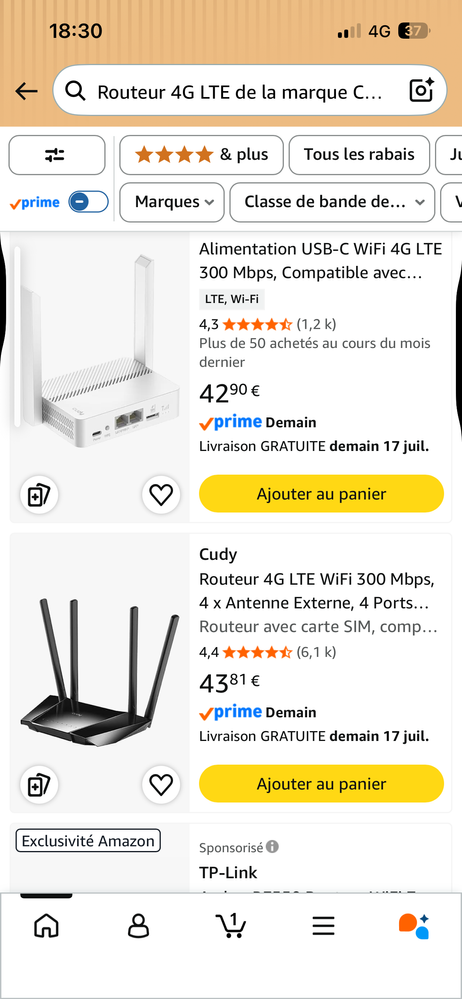Screen dimensions: 462x999
Task: Toggle the Prime filter switch
Action: click(89, 202)
